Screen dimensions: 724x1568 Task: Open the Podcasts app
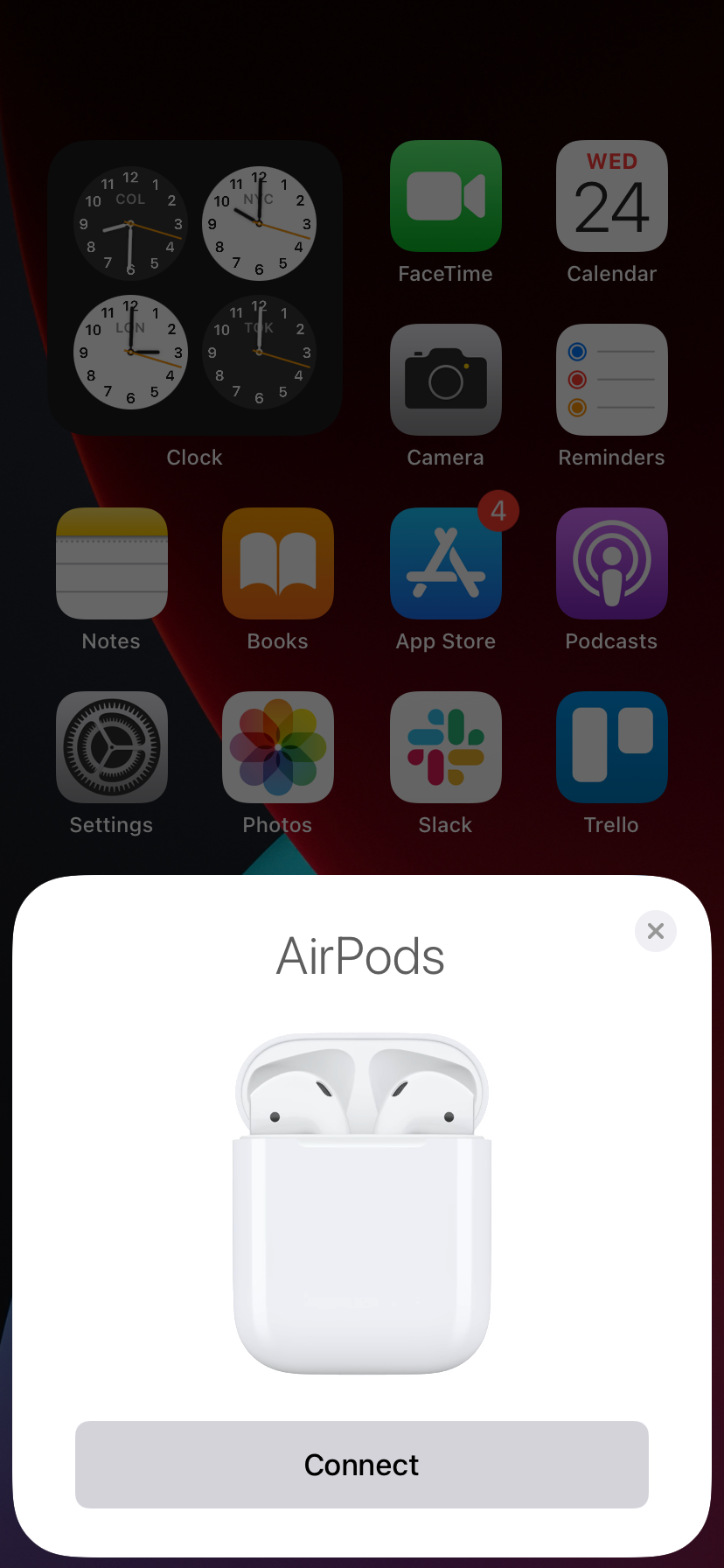tap(612, 563)
